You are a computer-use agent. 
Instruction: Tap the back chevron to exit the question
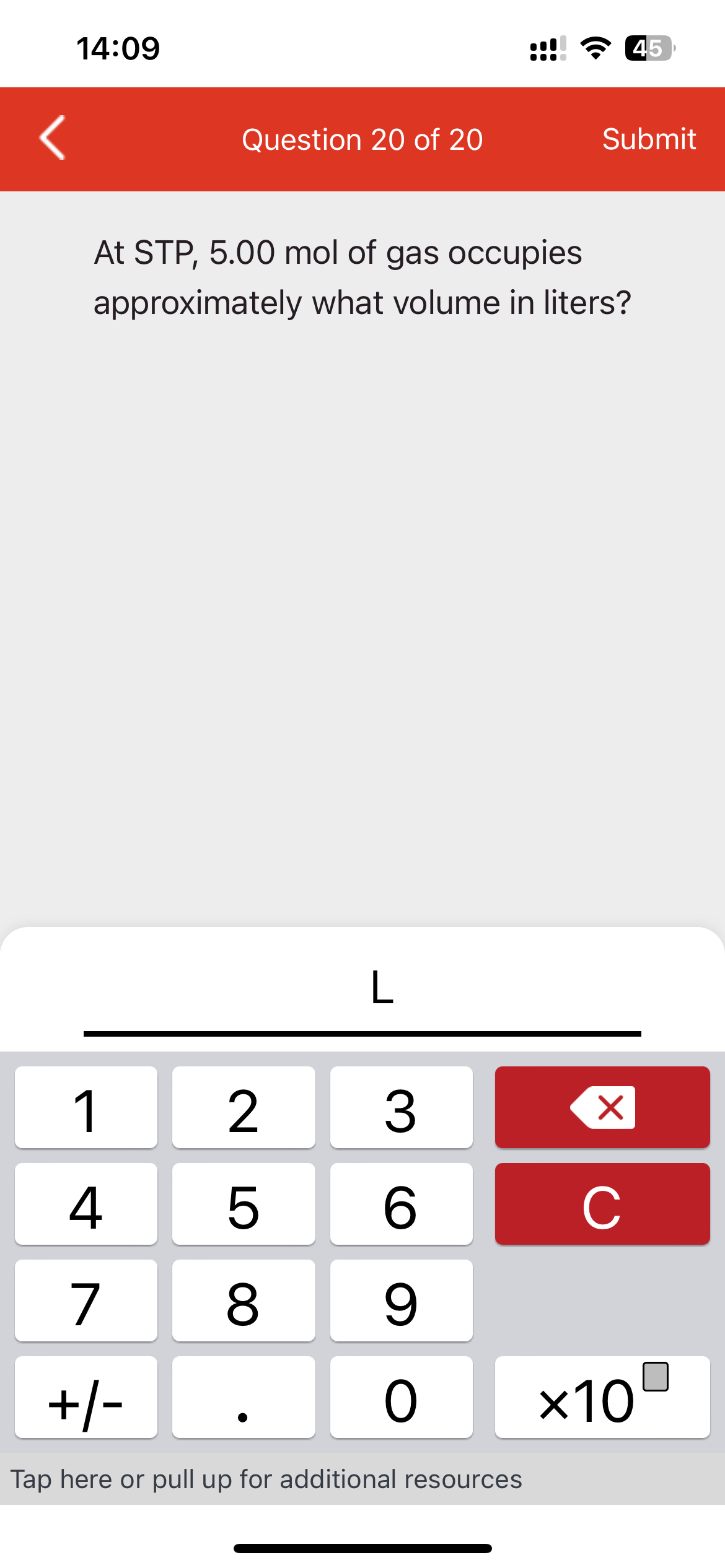[x=51, y=139]
